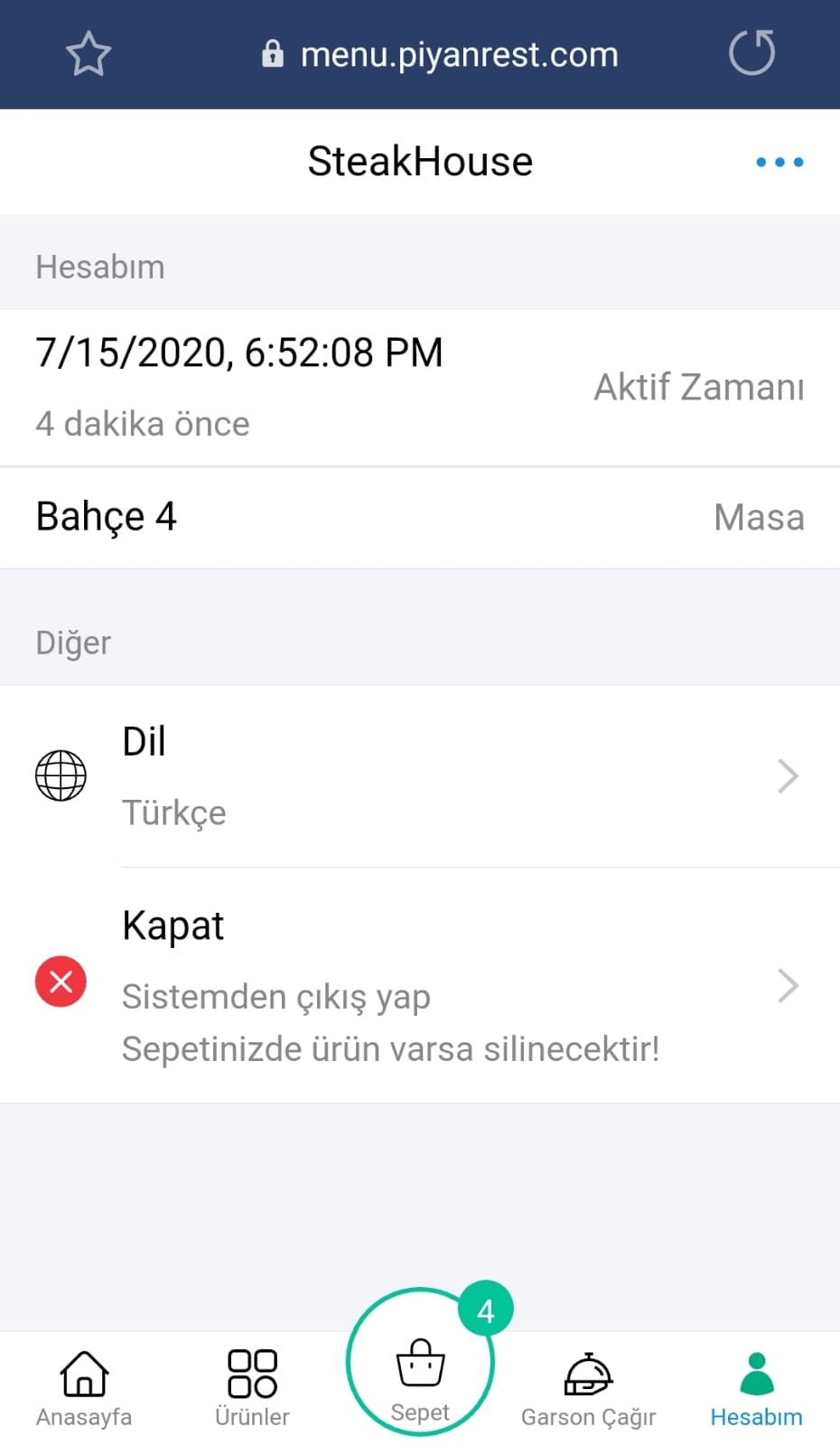
Task: Expand the Kapat row chevron
Action: point(788,986)
